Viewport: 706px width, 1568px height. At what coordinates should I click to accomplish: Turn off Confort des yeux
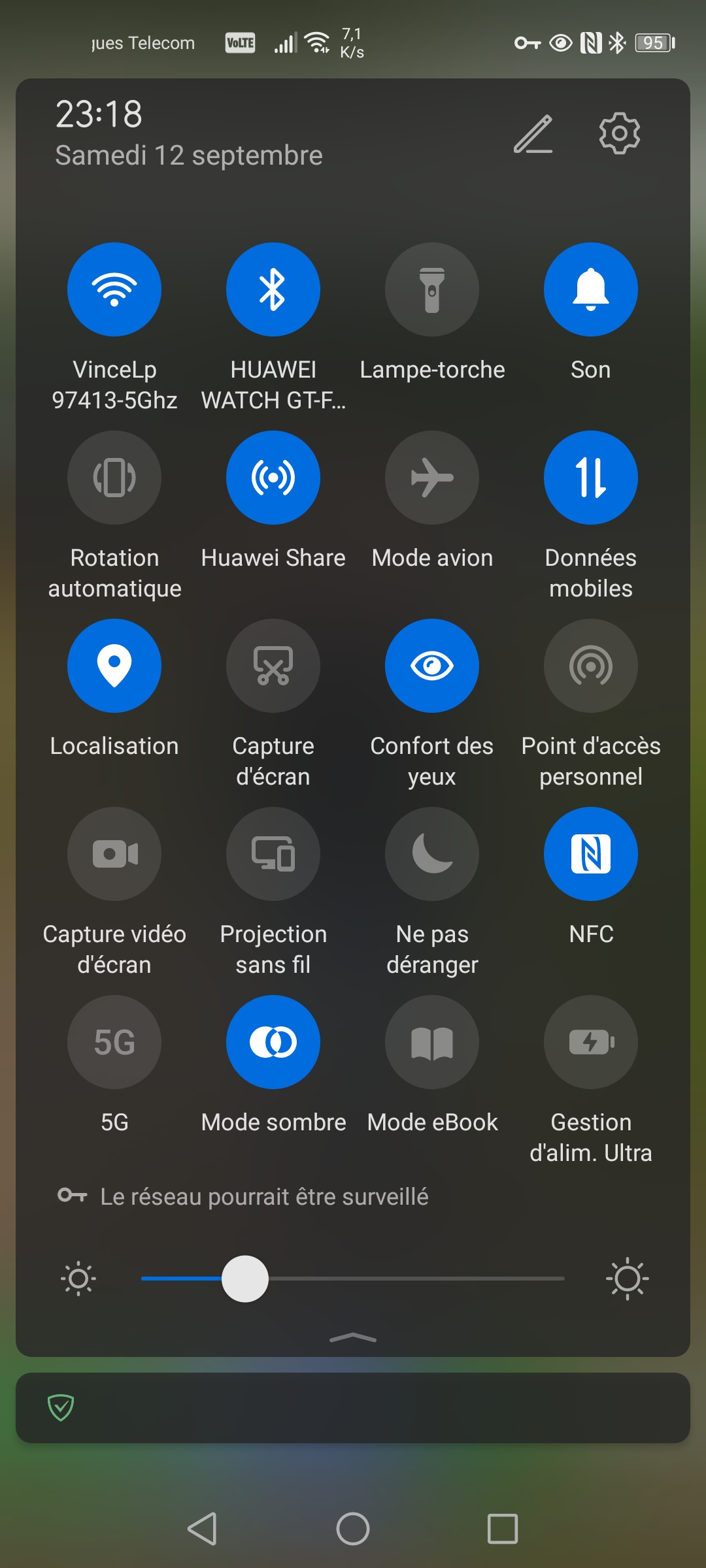pyautogui.click(x=432, y=666)
